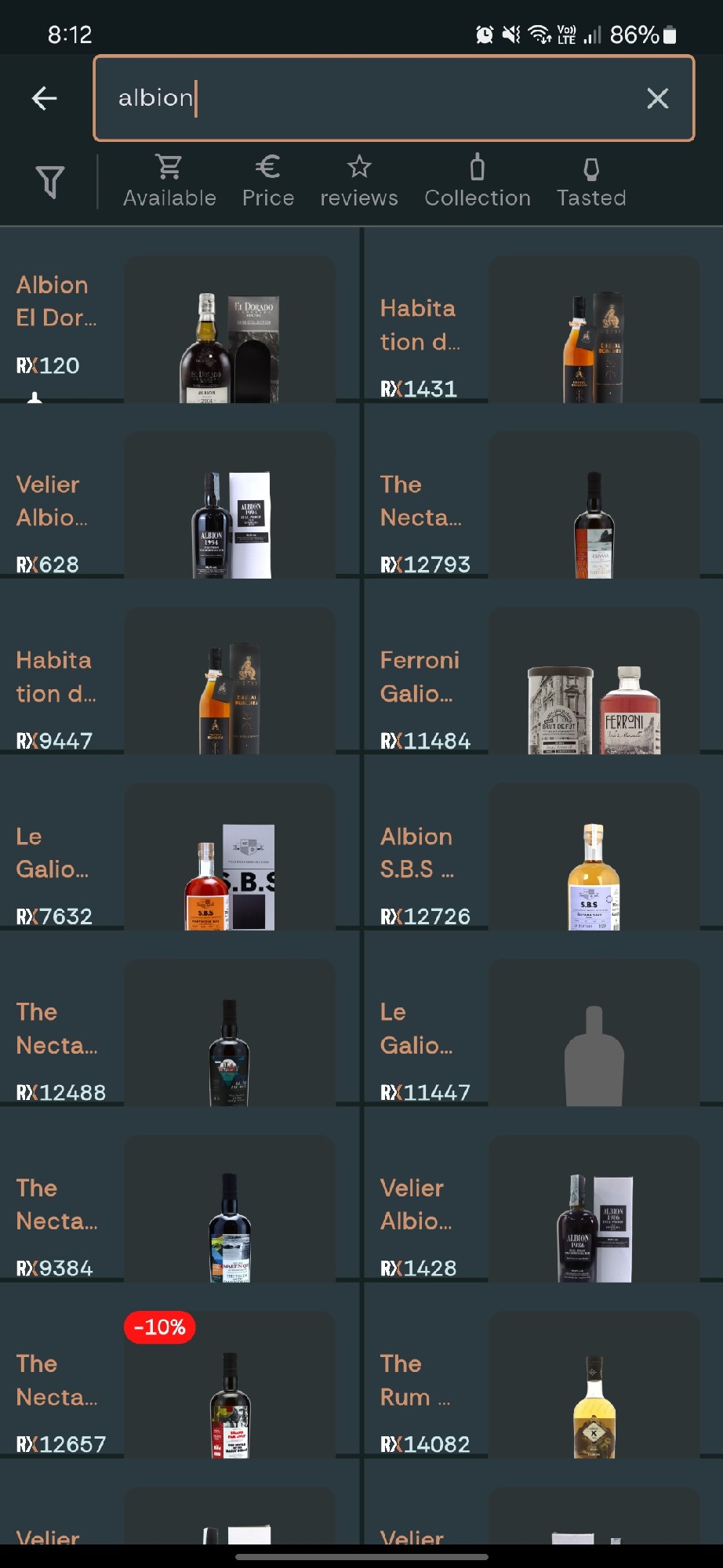Image resolution: width=723 pixels, height=1568 pixels.
Task: Filter by Collection
Action: click(478, 182)
